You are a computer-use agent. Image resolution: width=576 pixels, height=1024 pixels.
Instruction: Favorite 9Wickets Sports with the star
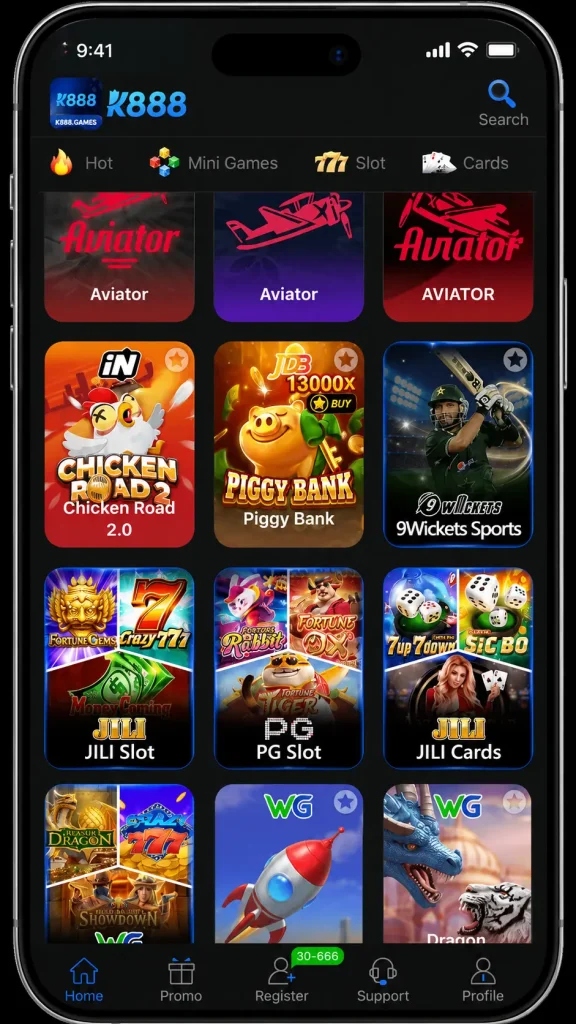(x=515, y=360)
